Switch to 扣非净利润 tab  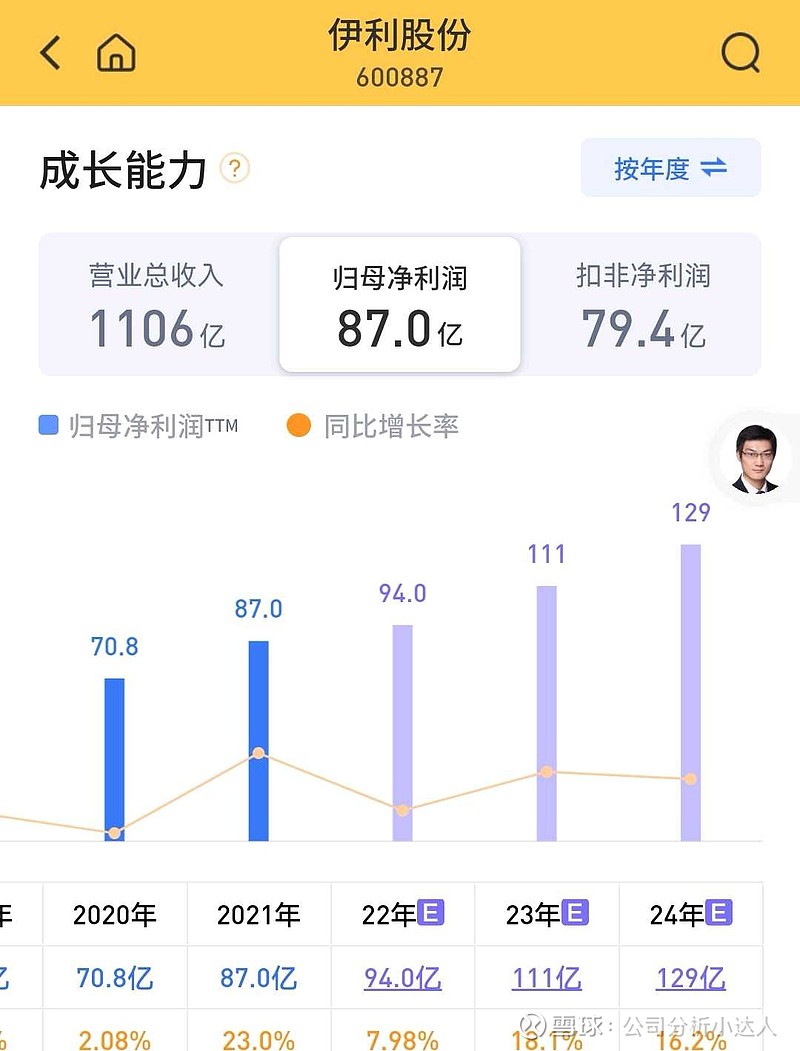643,305
